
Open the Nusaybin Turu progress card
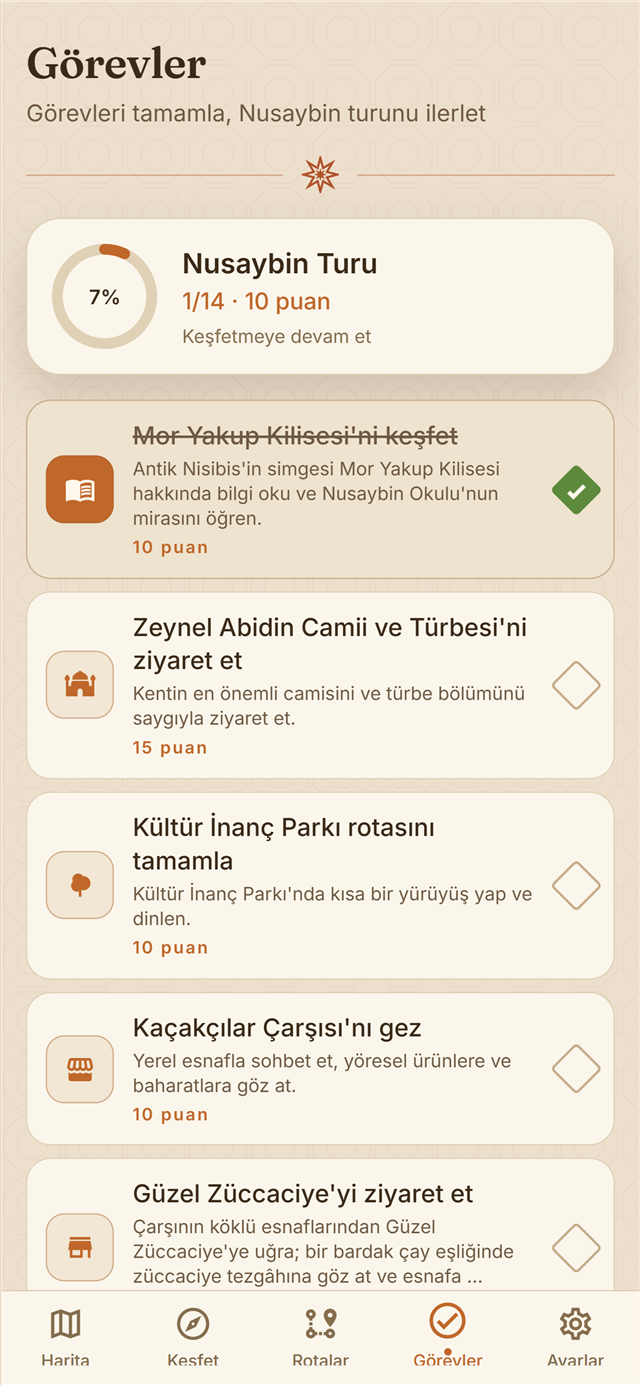point(320,297)
